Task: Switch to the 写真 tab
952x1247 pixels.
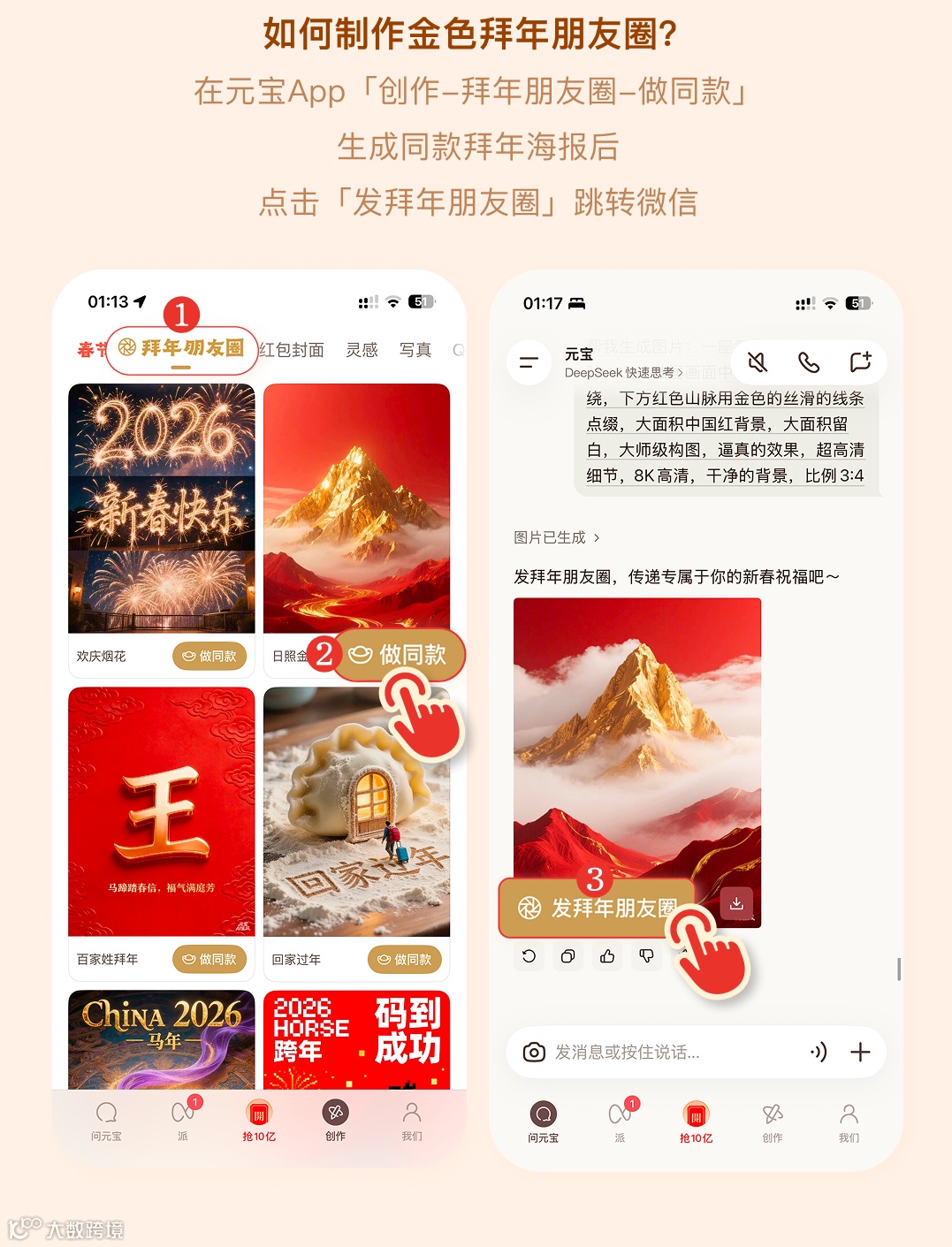Action: (x=415, y=350)
